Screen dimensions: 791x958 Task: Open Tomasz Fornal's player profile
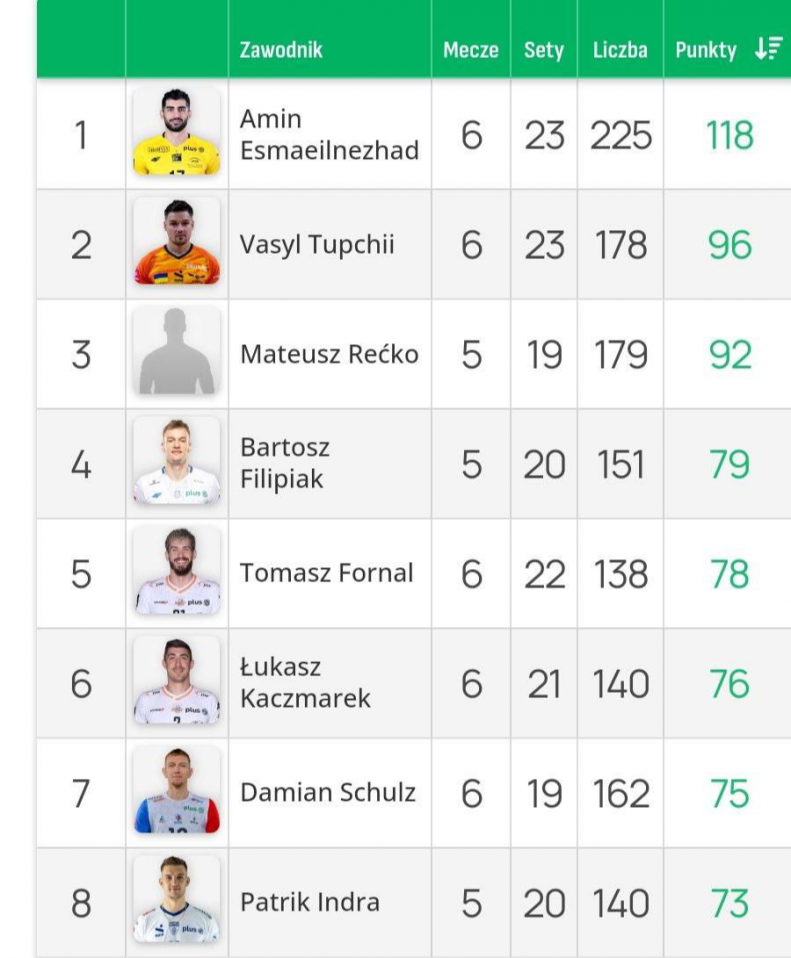[326, 573]
